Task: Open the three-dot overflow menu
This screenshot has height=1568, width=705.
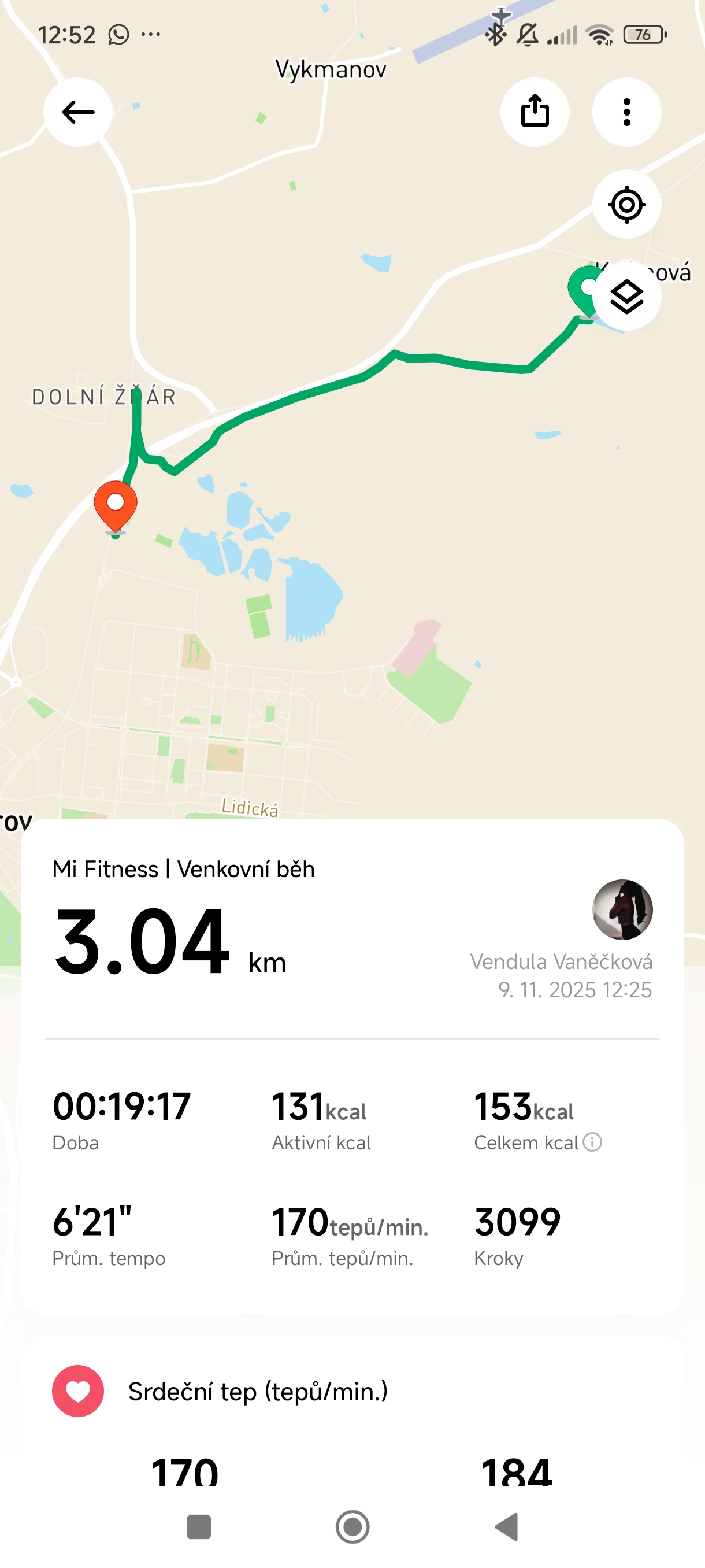Action: (626, 112)
